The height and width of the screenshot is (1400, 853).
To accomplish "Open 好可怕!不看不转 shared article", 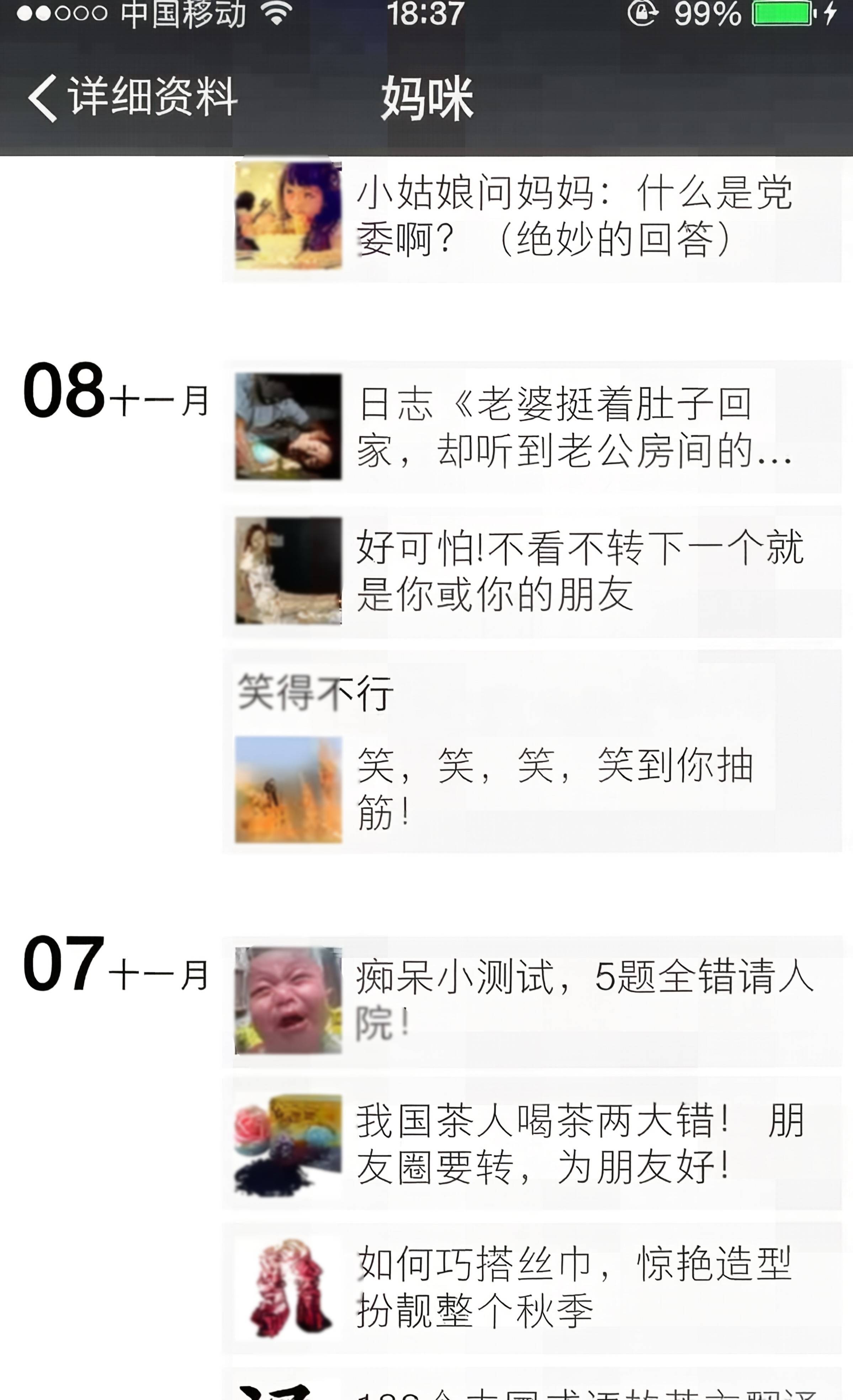I will [531, 571].
